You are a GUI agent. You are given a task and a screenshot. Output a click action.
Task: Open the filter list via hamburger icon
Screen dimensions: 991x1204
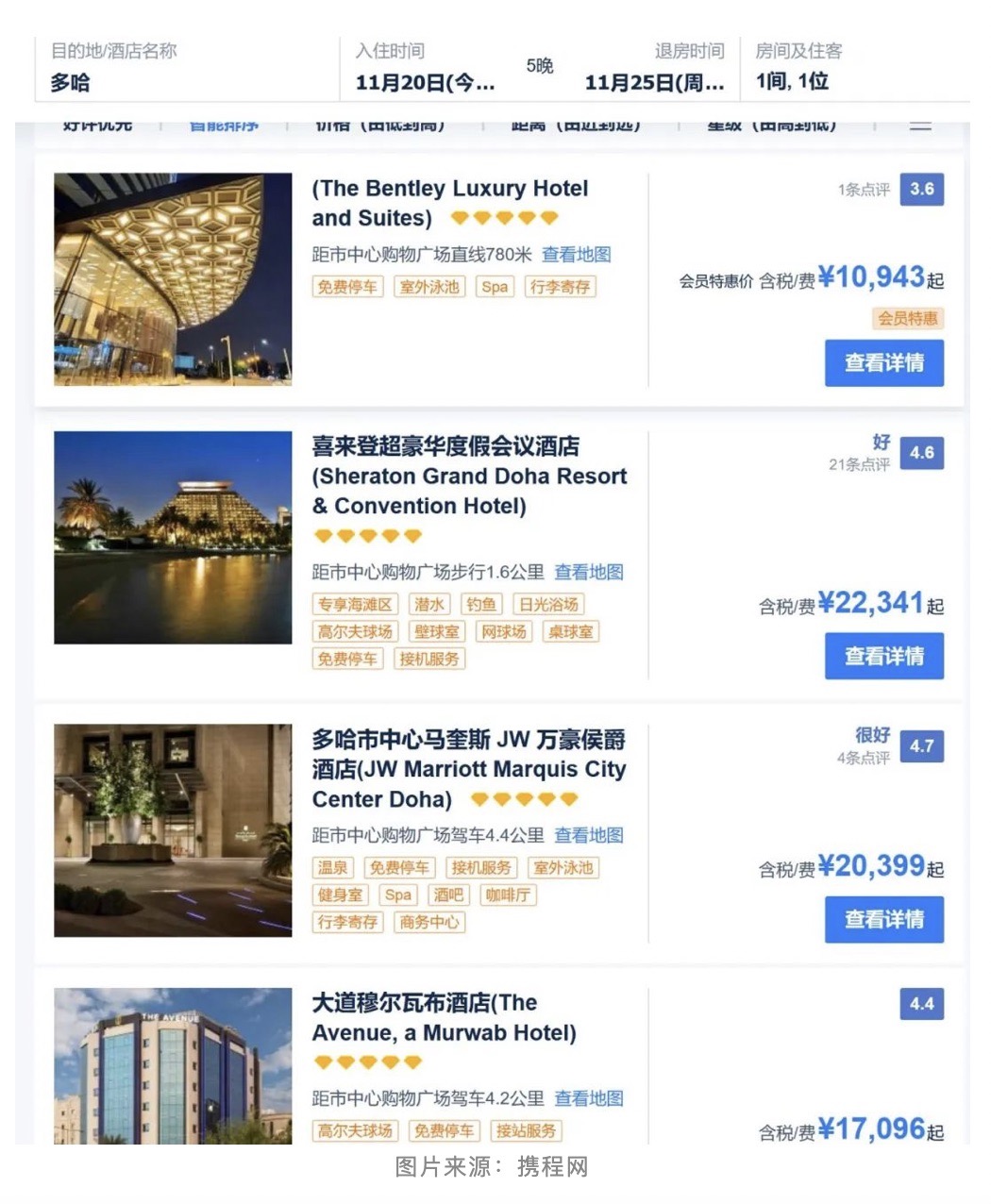tap(920, 123)
